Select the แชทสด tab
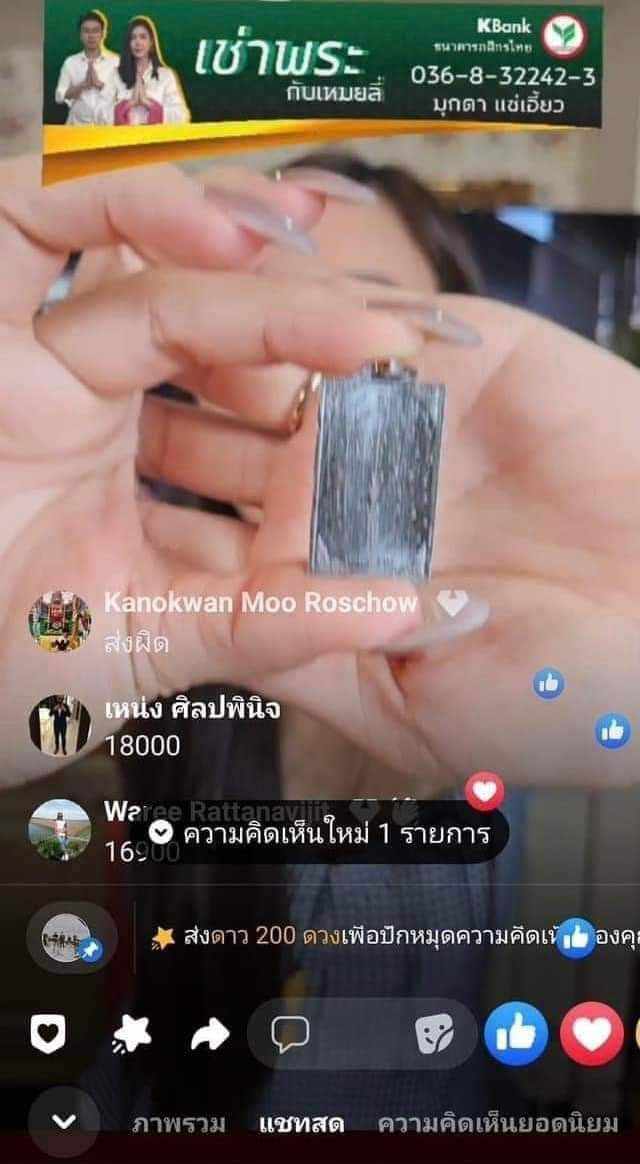 tap(295, 1124)
